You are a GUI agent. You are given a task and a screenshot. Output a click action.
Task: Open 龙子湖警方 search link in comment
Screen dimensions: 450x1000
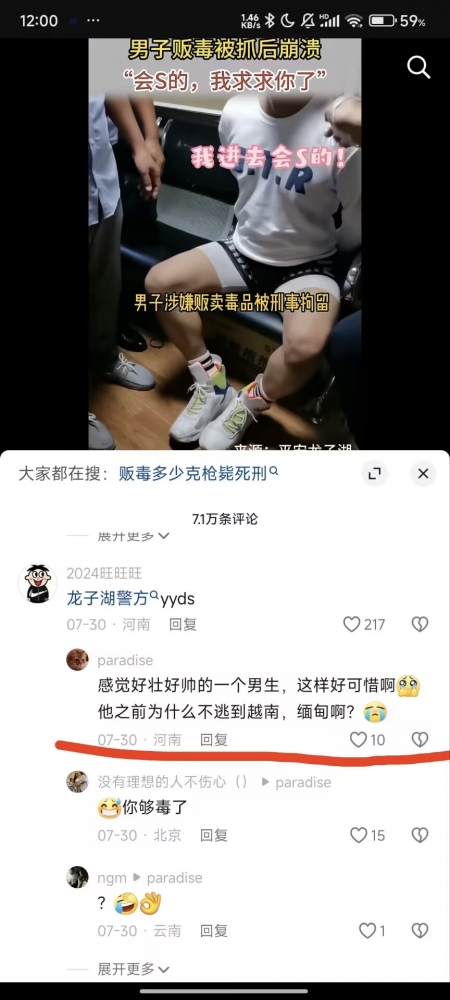tap(112, 598)
